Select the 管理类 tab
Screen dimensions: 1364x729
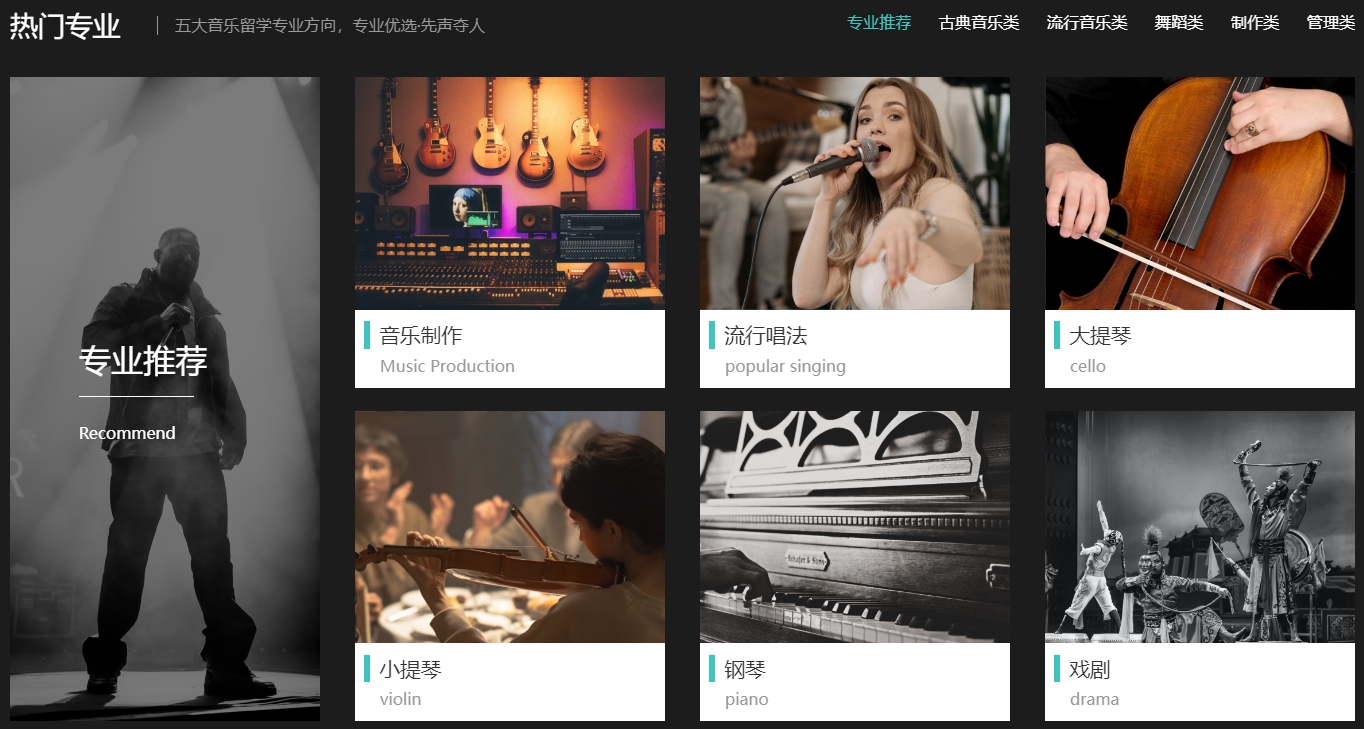(1330, 23)
